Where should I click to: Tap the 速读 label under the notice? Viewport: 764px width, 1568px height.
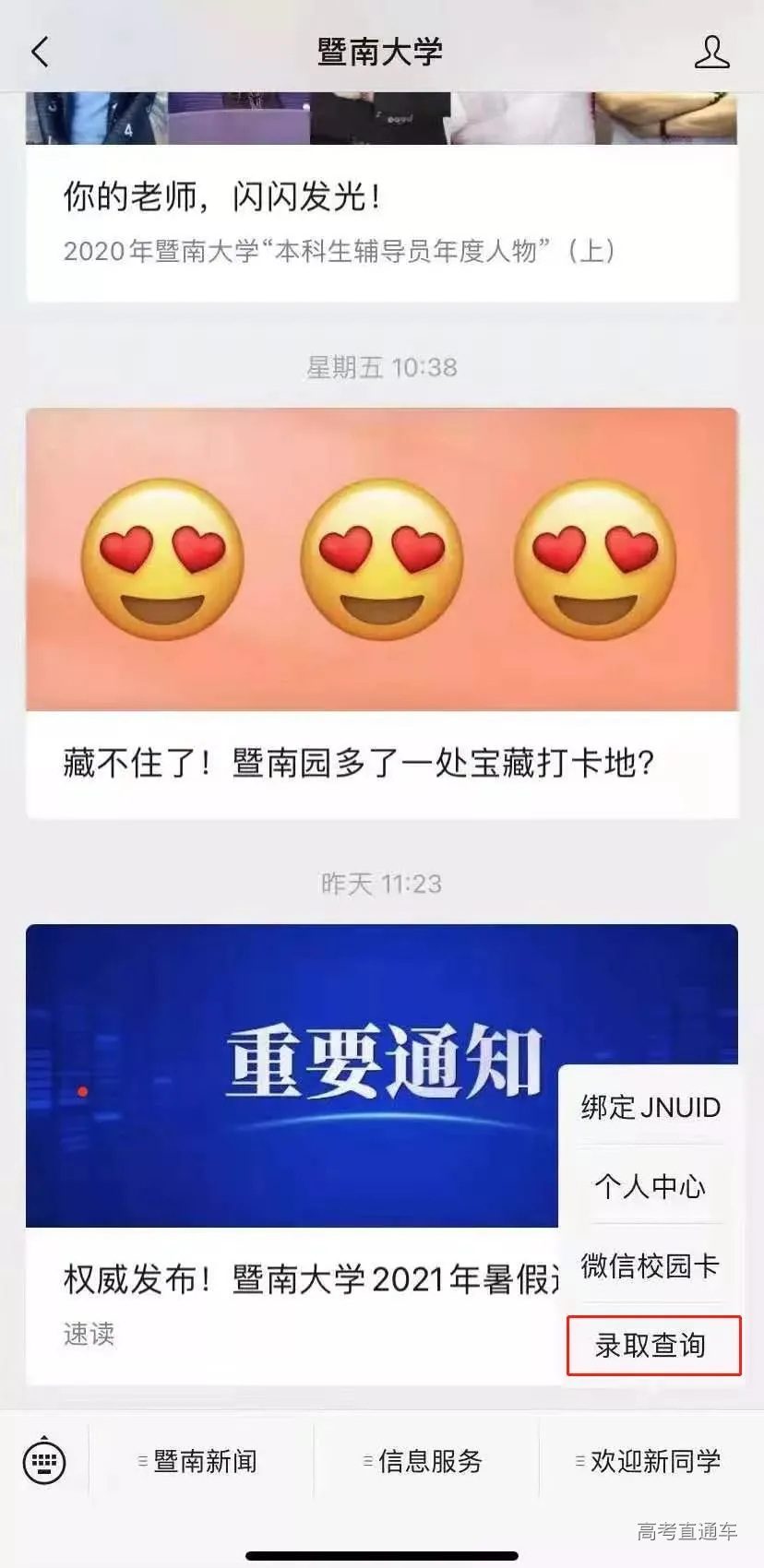tap(90, 1334)
